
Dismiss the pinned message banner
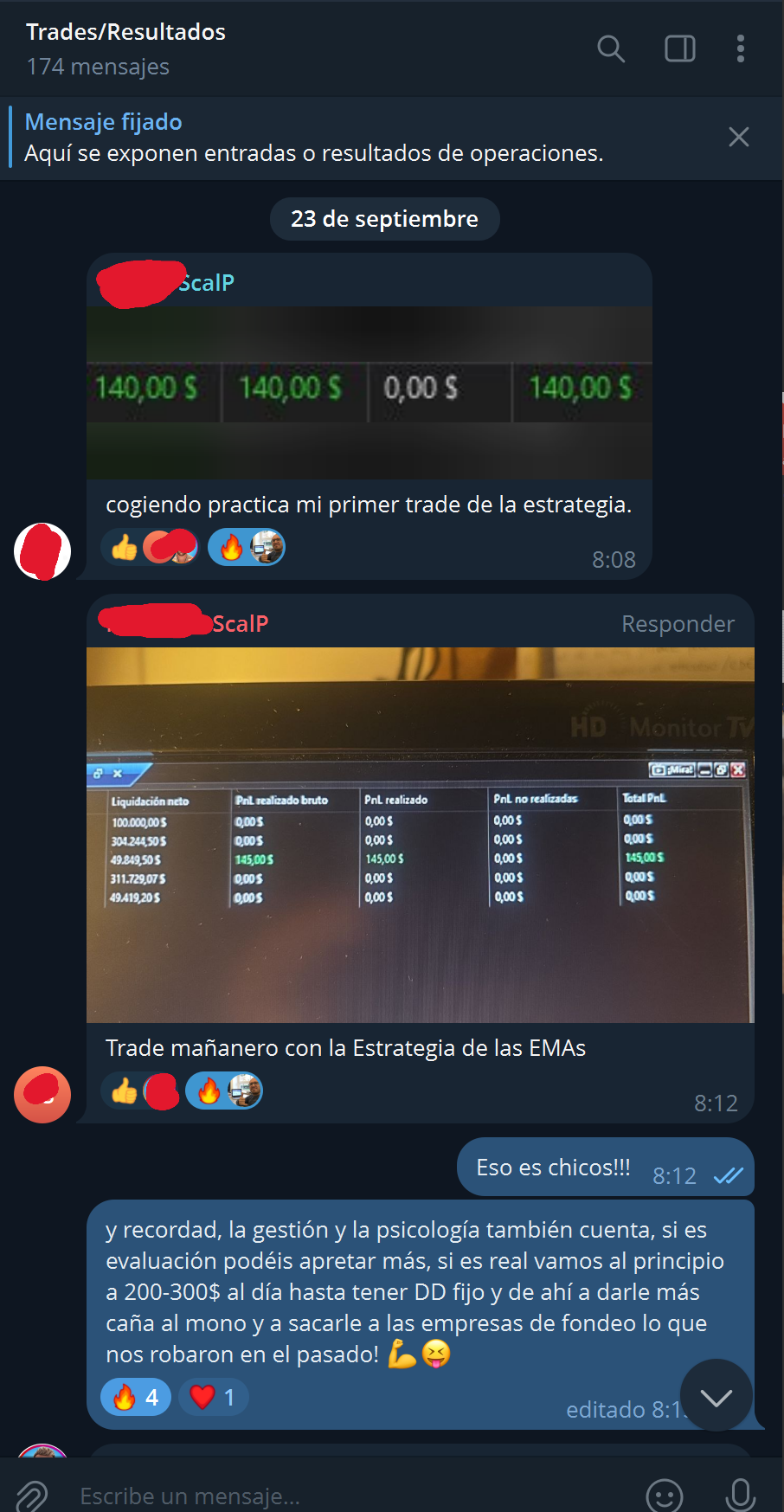click(738, 137)
